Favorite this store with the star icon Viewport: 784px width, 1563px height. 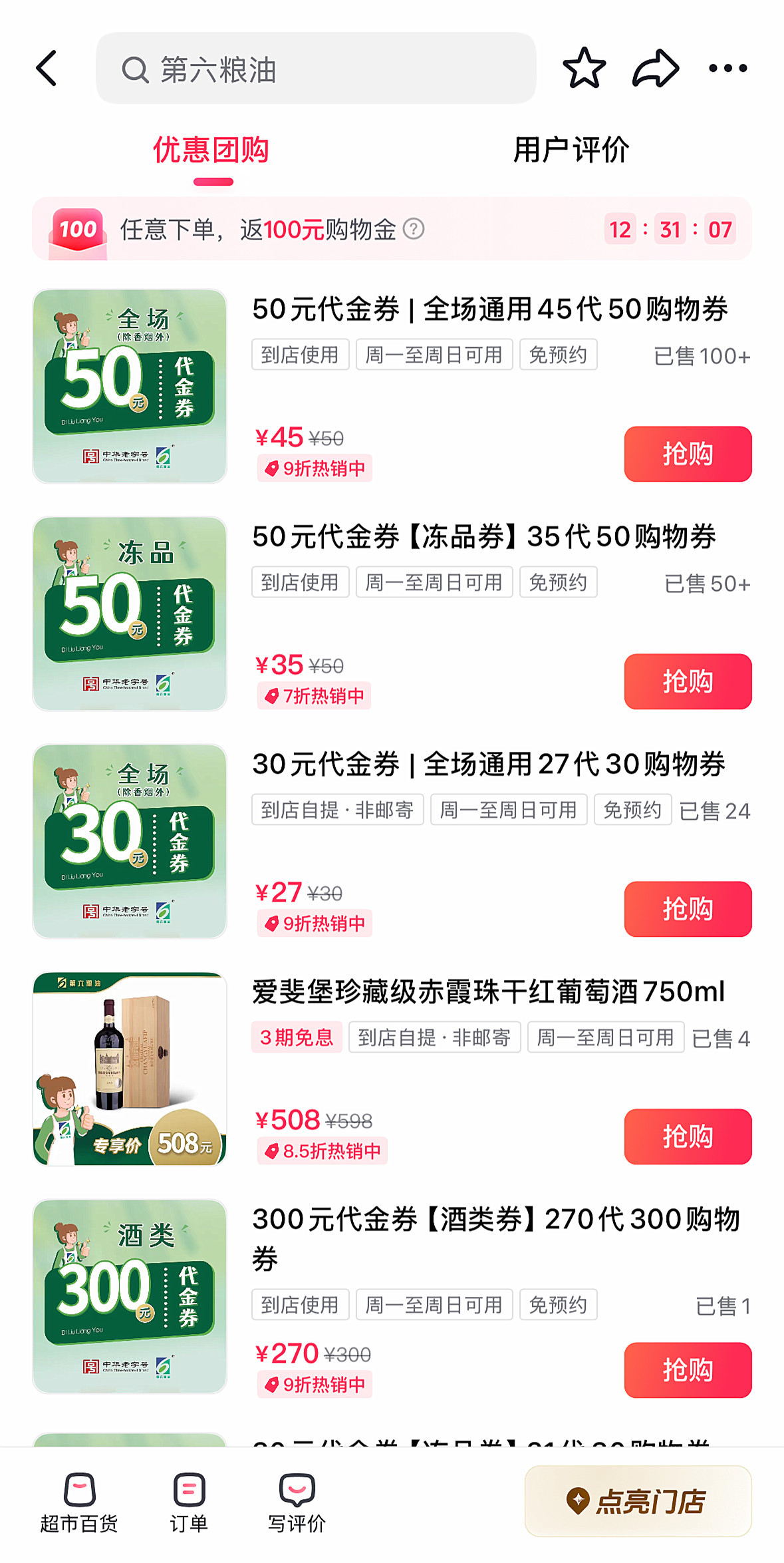coord(584,68)
